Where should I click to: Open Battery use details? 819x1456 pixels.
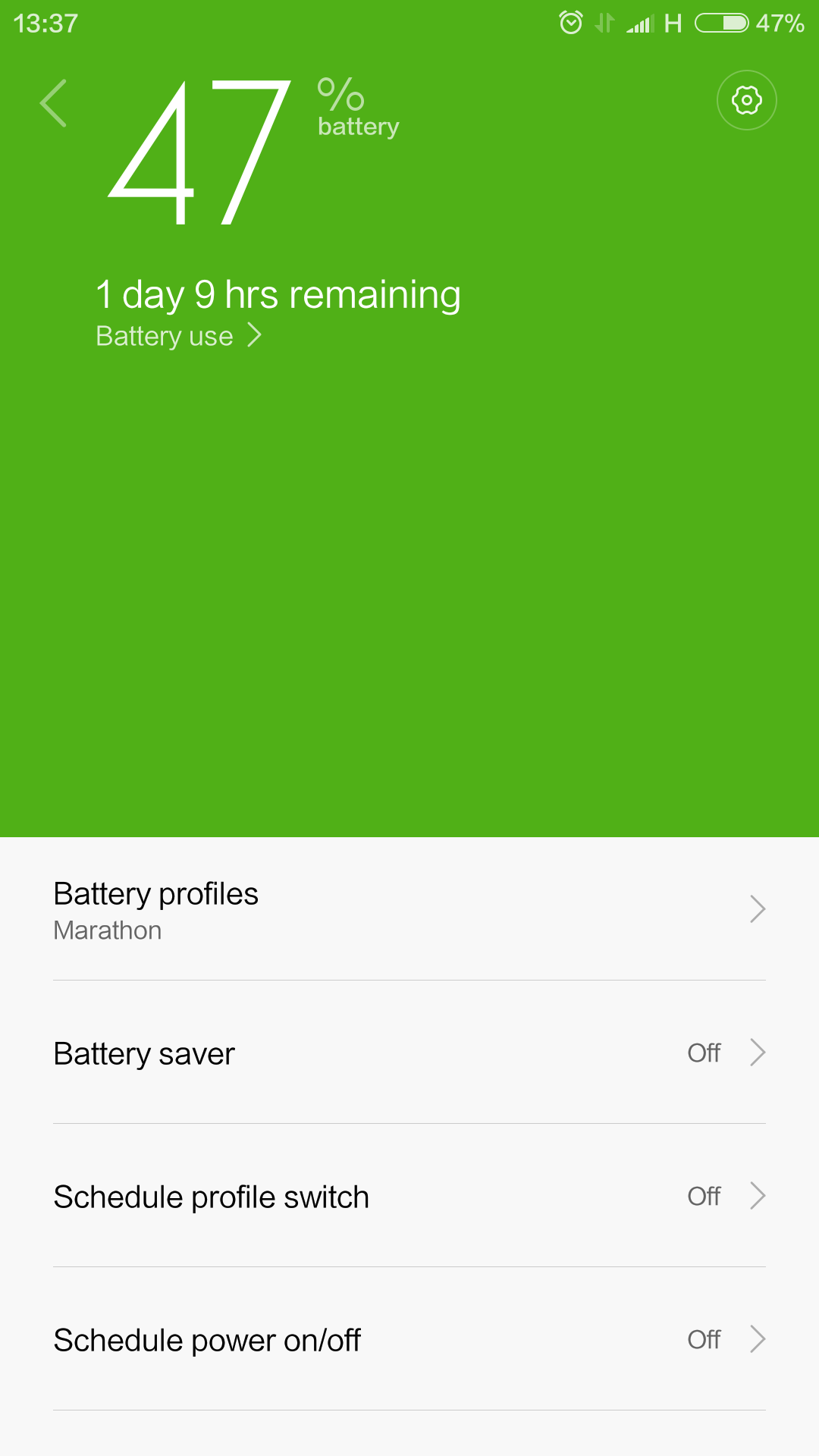pos(178,336)
